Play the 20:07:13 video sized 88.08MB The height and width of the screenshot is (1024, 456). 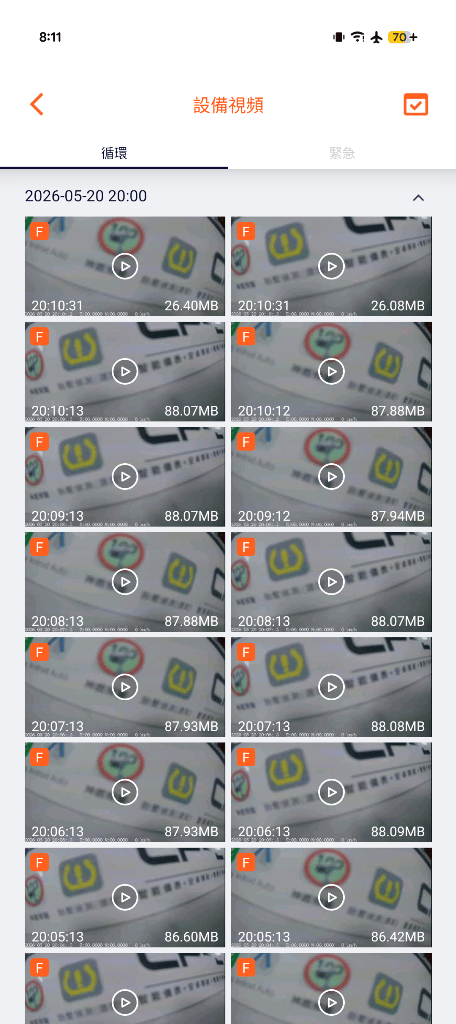(331, 687)
